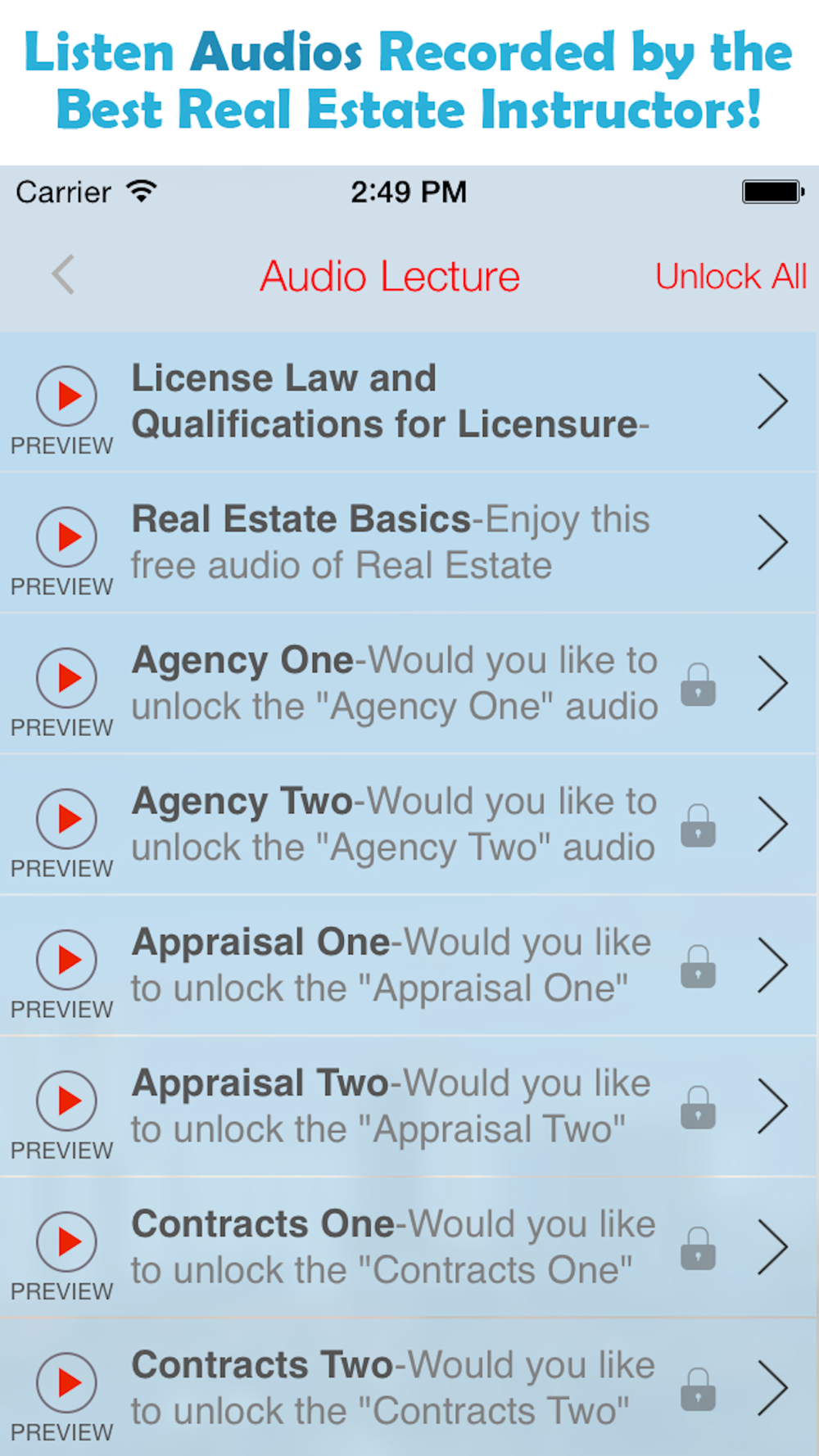Open the Agency One lecture row

click(x=409, y=683)
